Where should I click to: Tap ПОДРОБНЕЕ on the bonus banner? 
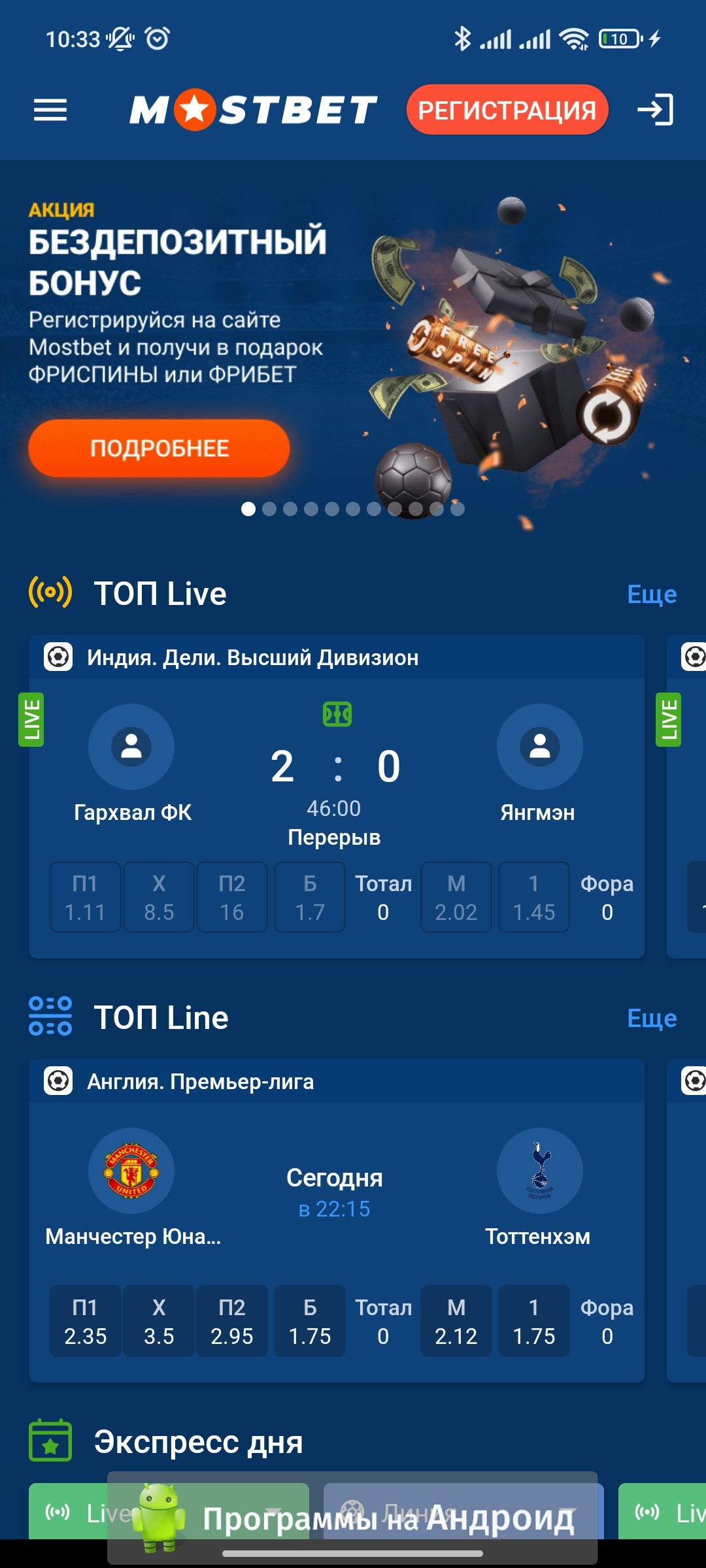(x=159, y=448)
